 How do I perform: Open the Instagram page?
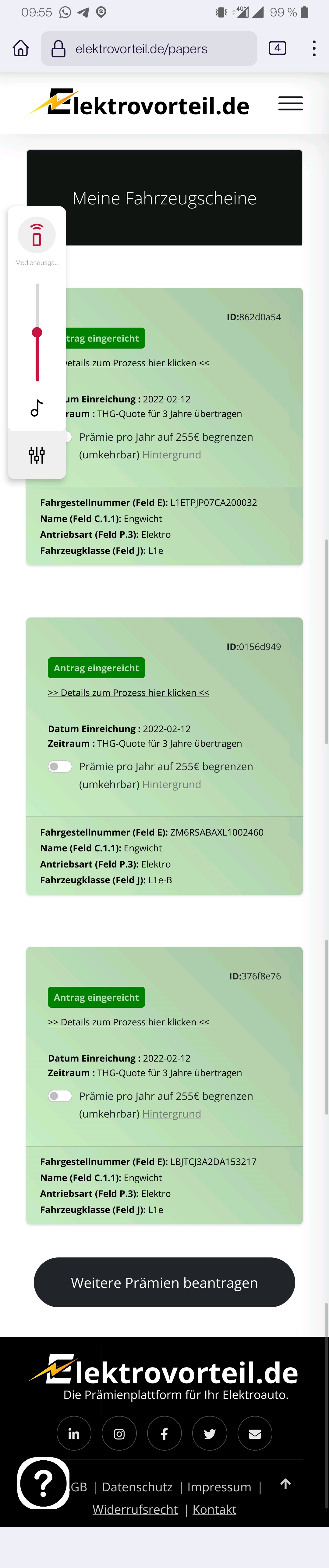(119, 1434)
